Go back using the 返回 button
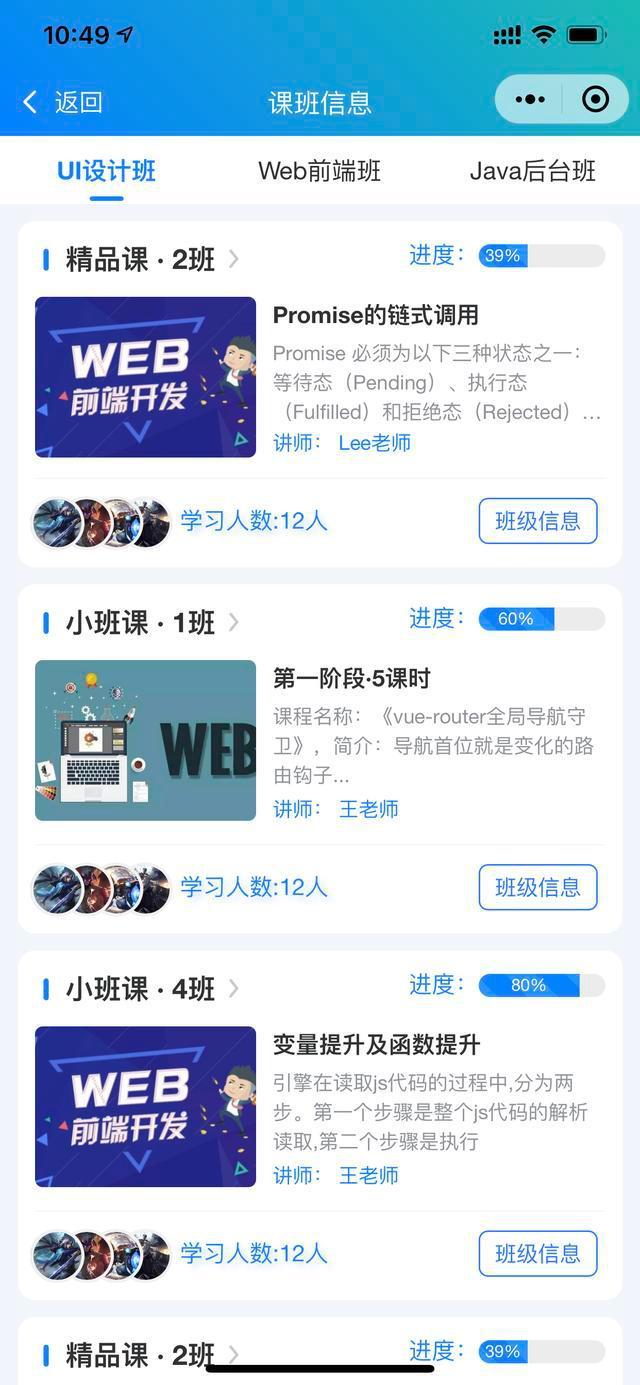 point(62,102)
